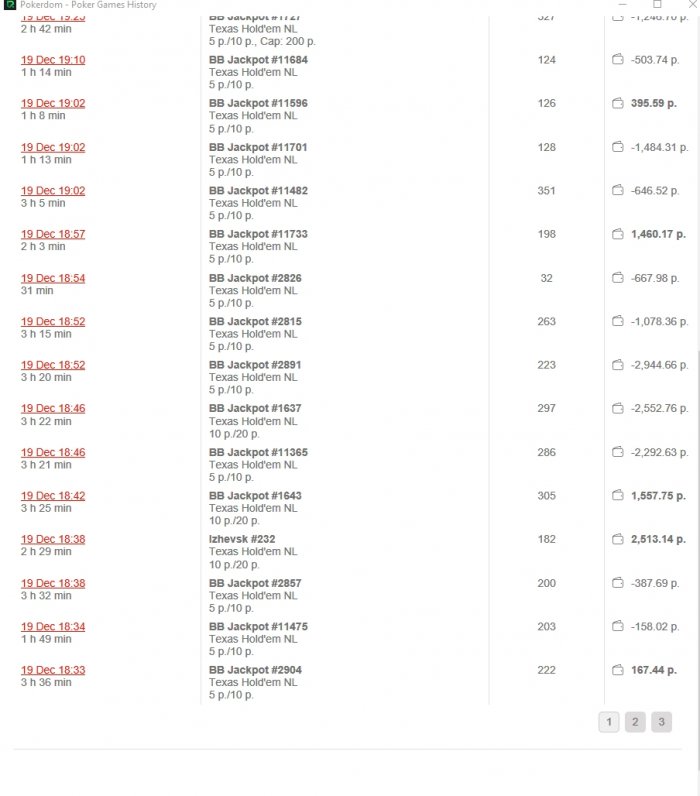Open the 19 Dec 18:57 session link
This screenshot has width=700, height=796.
[53, 234]
